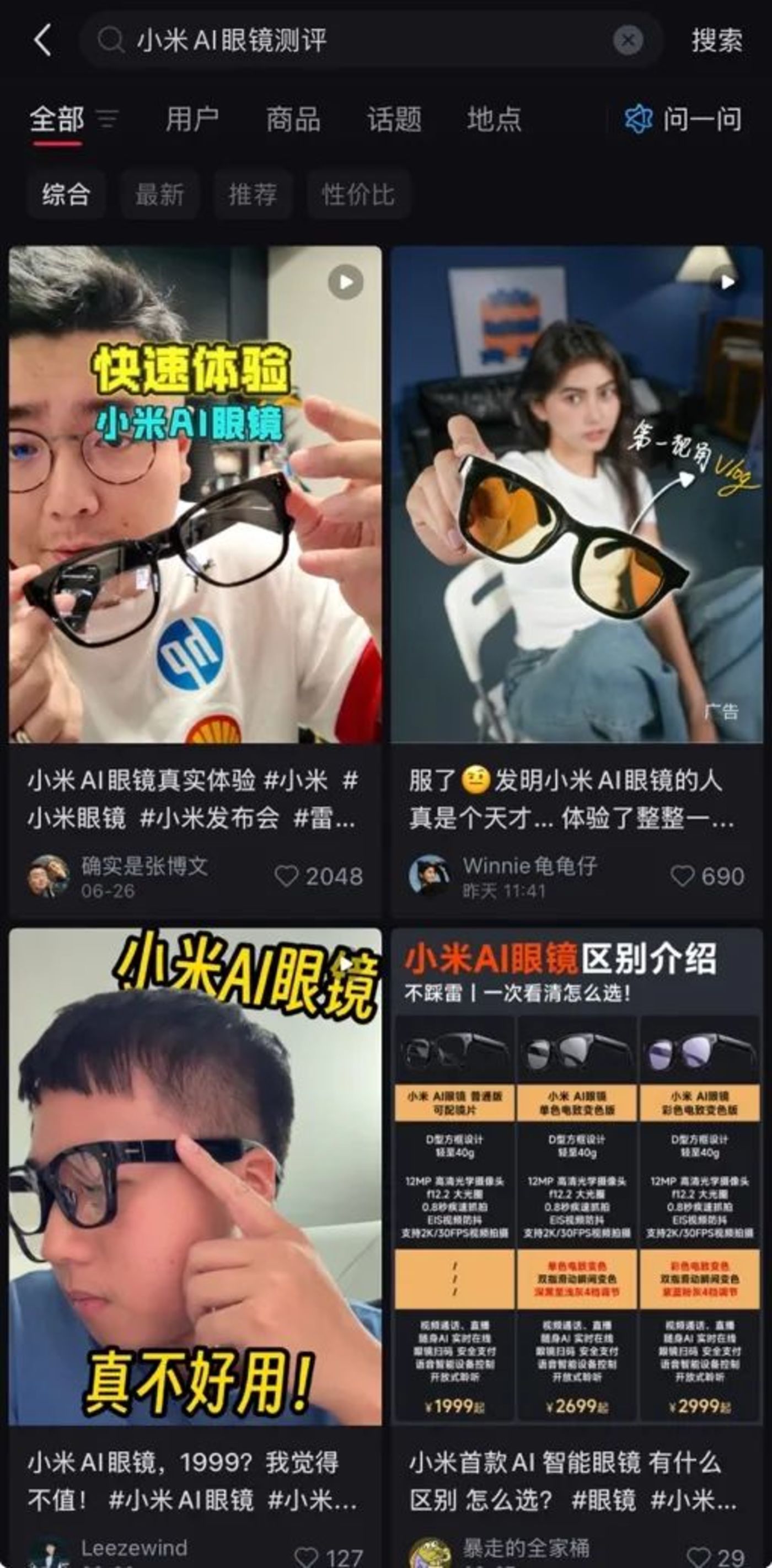Switch to the 商品 tab
Viewport: 772px width, 1568px height.
(x=293, y=119)
